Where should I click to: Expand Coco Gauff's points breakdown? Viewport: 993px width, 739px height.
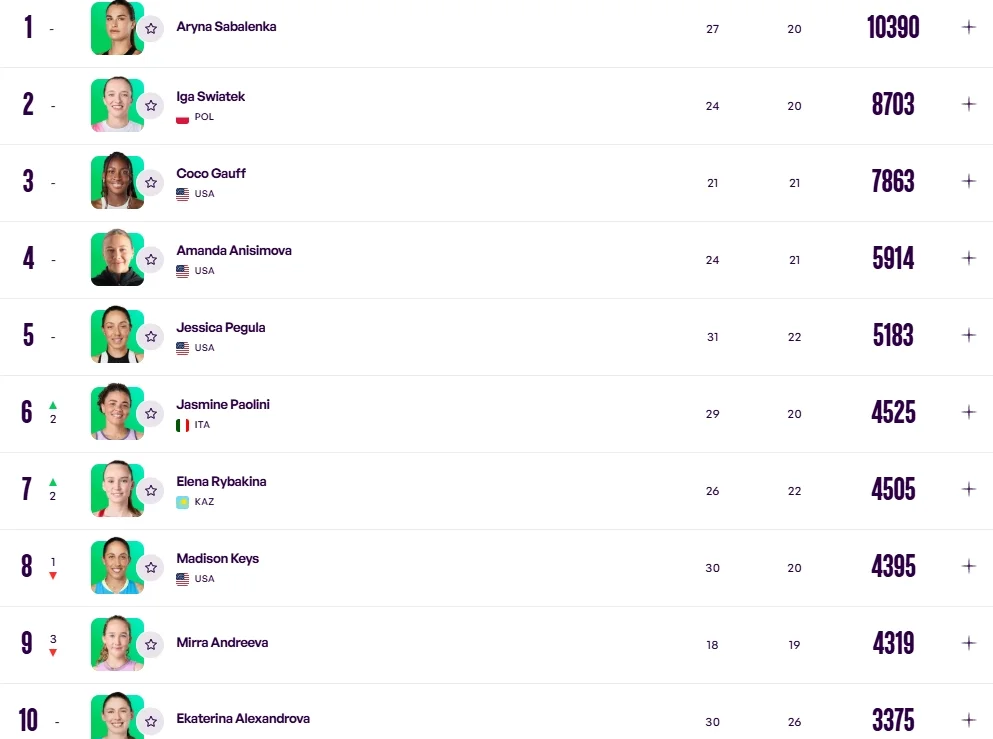[968, 181]
